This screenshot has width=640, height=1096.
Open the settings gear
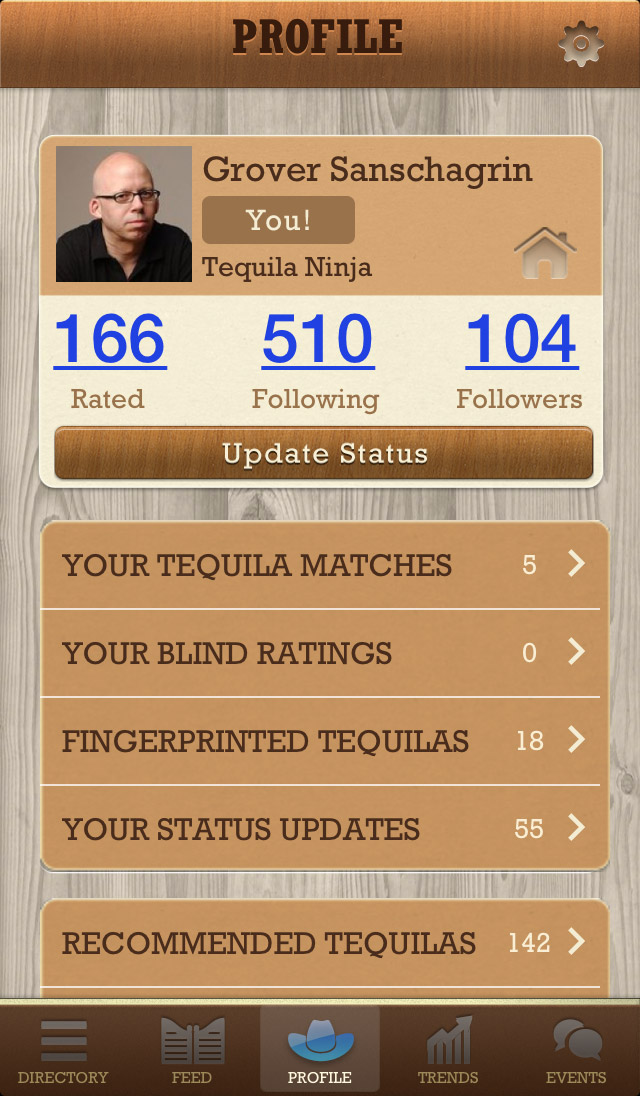581,44
